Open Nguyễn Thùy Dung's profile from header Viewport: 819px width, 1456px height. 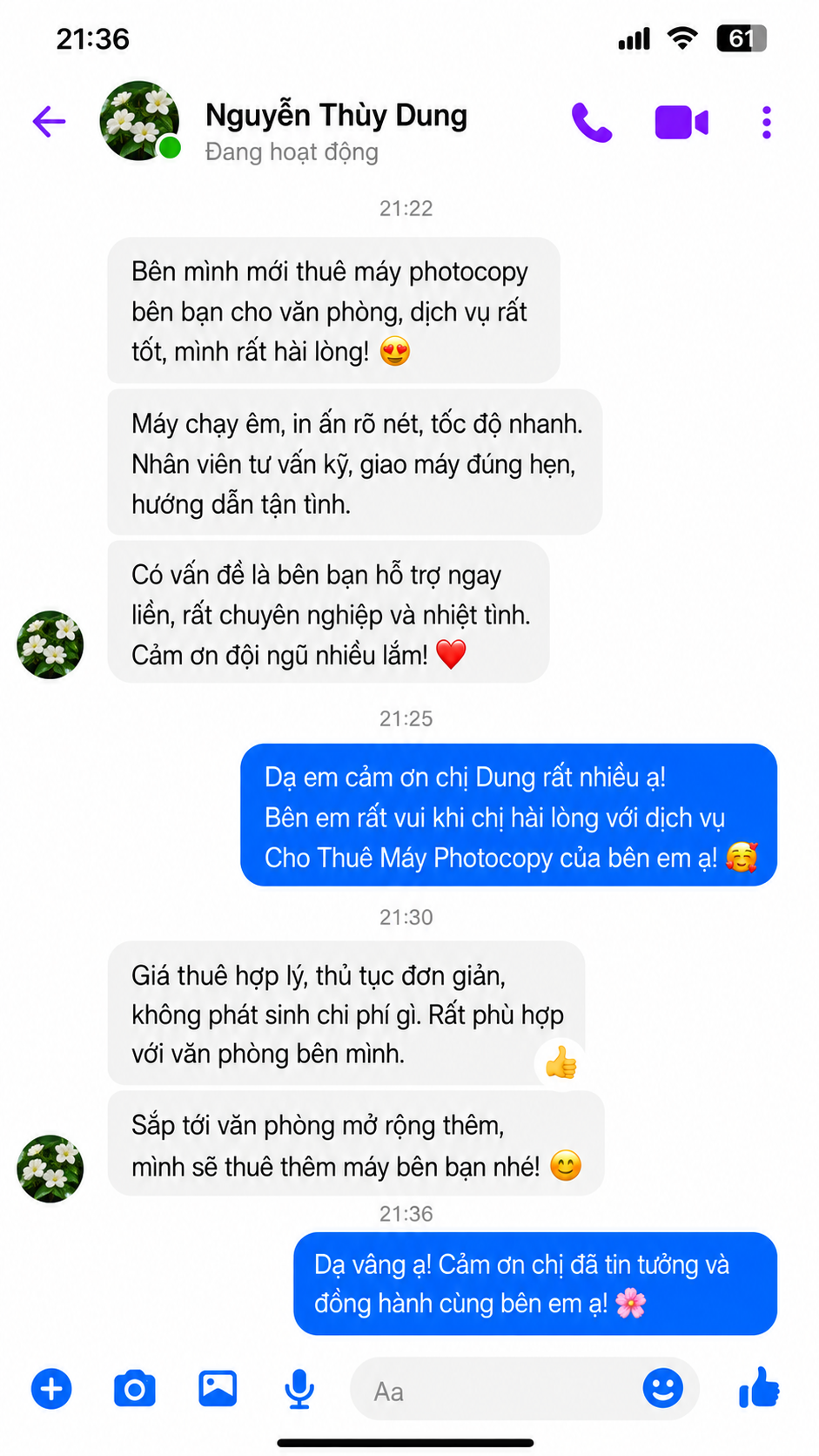pyautogui.click(x=336, y=115)
